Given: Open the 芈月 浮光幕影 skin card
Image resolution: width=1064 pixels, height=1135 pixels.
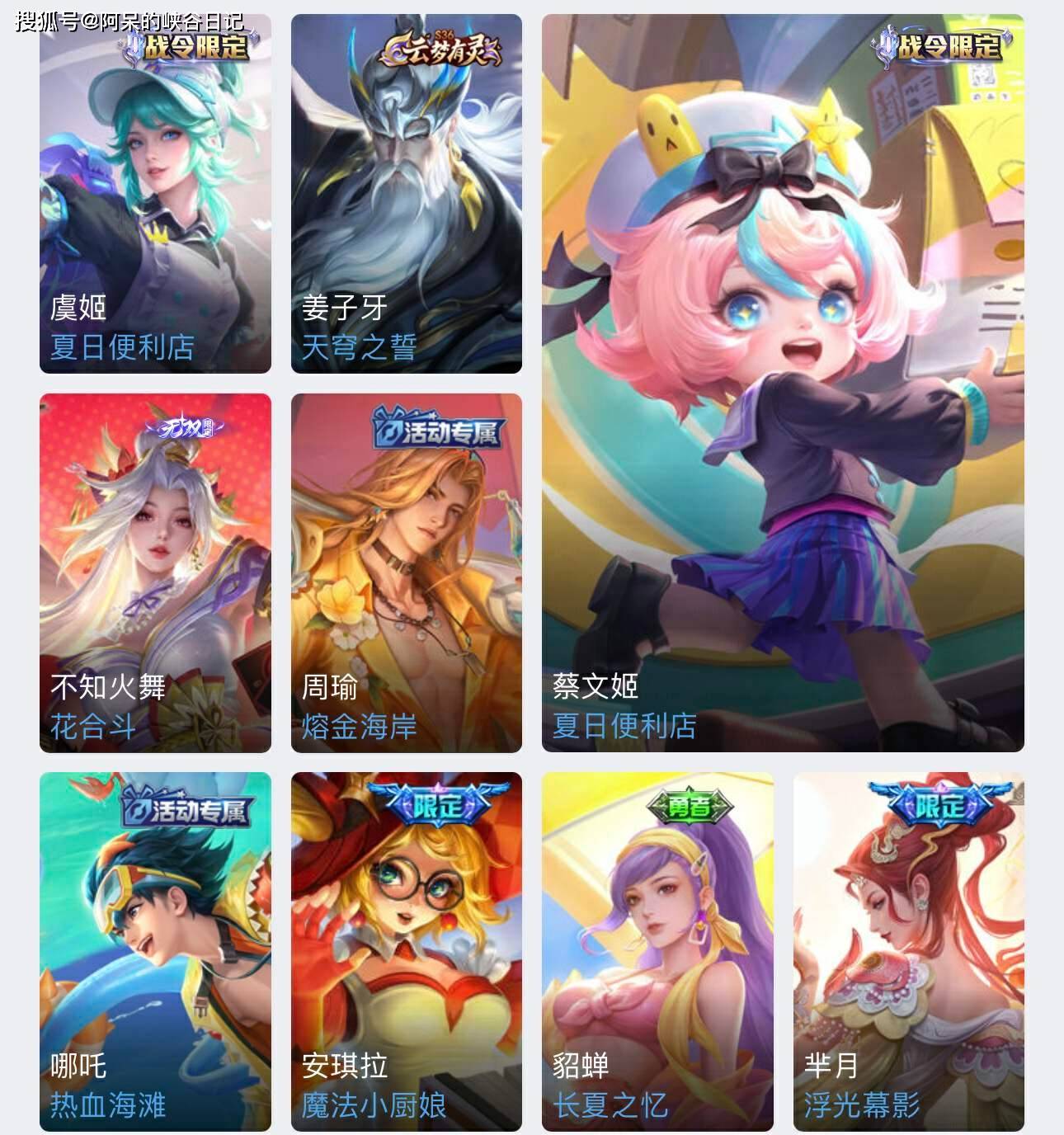Looking at the screenshot, I should click(908, 951).
